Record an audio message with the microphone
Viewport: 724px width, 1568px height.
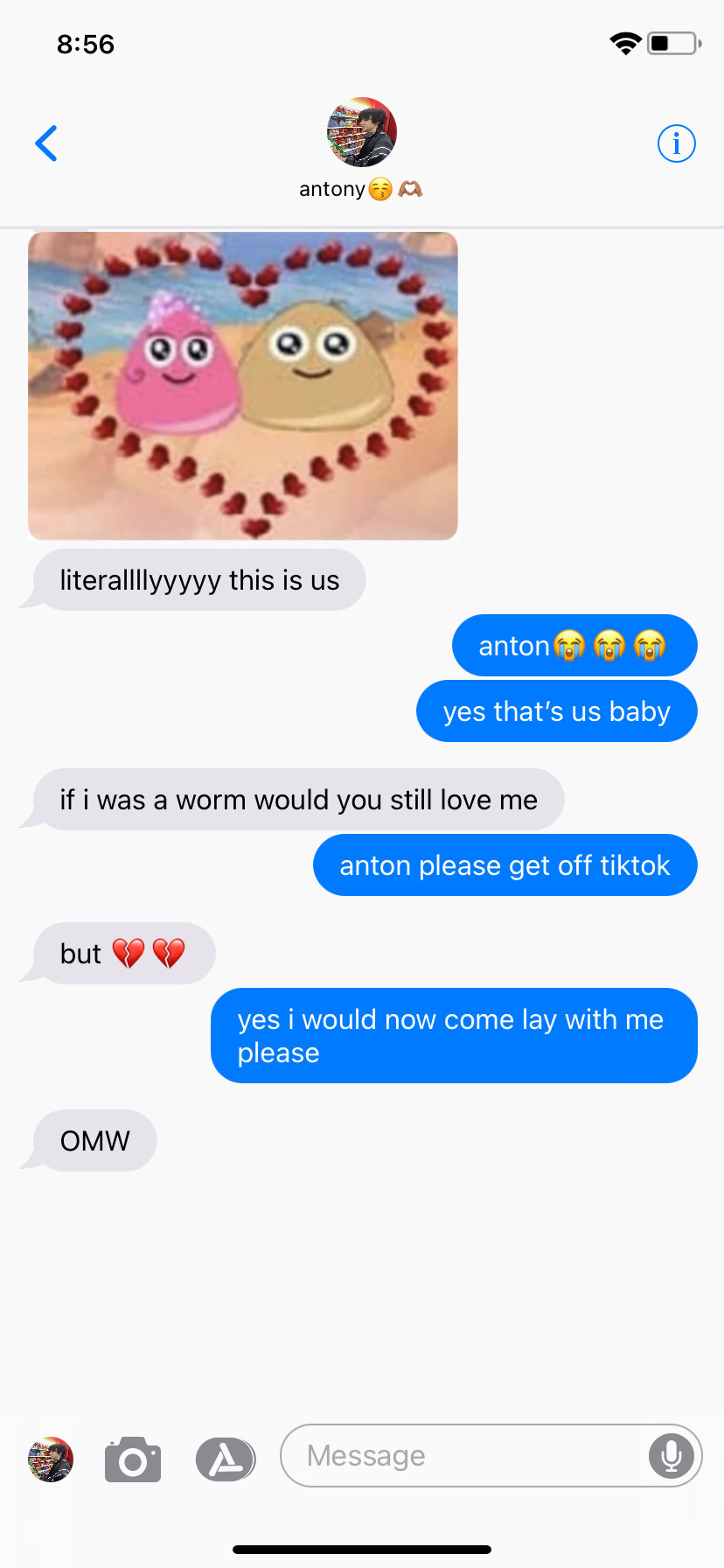coord(671,1456)
